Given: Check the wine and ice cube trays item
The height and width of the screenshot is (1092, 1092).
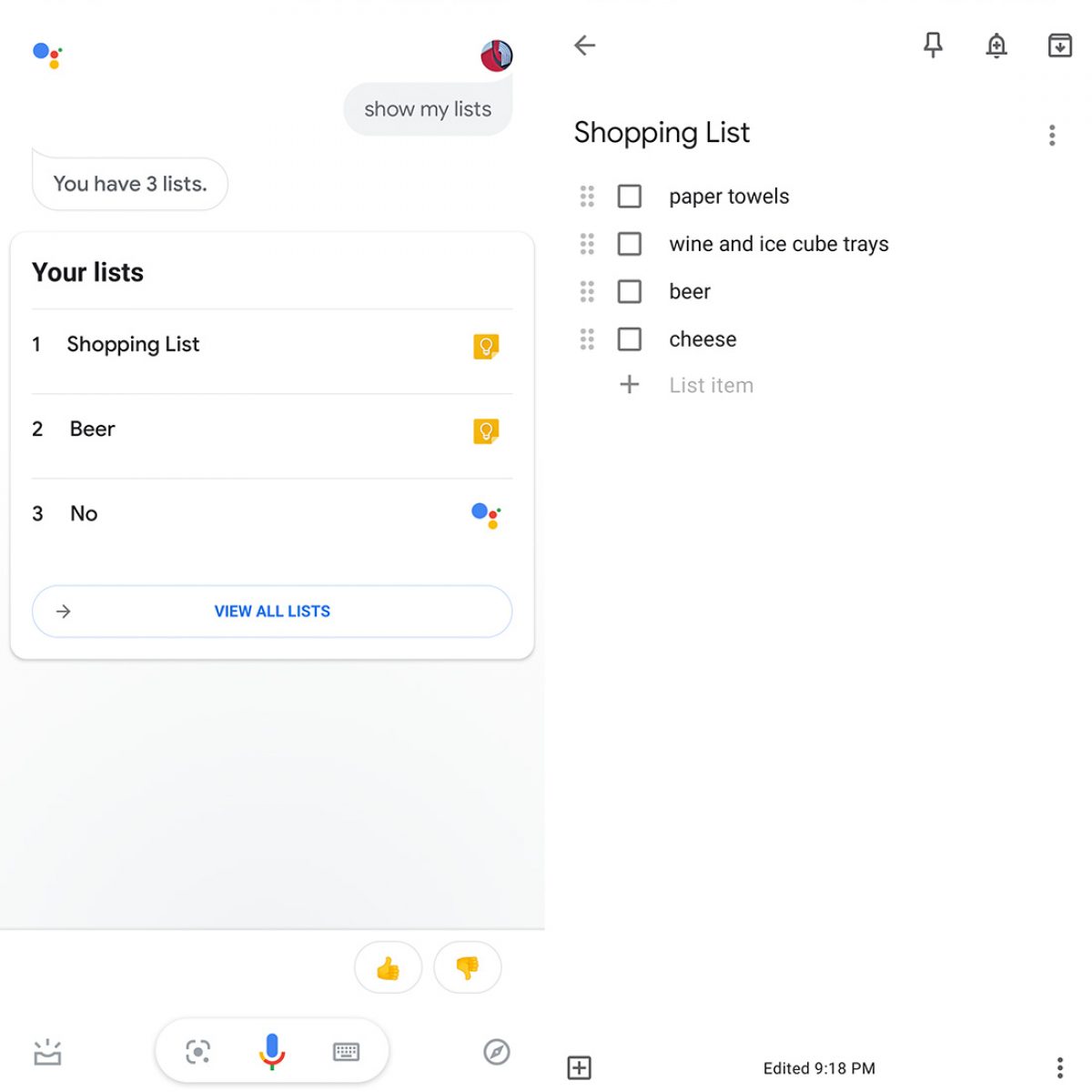Looking at the screenshot, I should (630, 244).
